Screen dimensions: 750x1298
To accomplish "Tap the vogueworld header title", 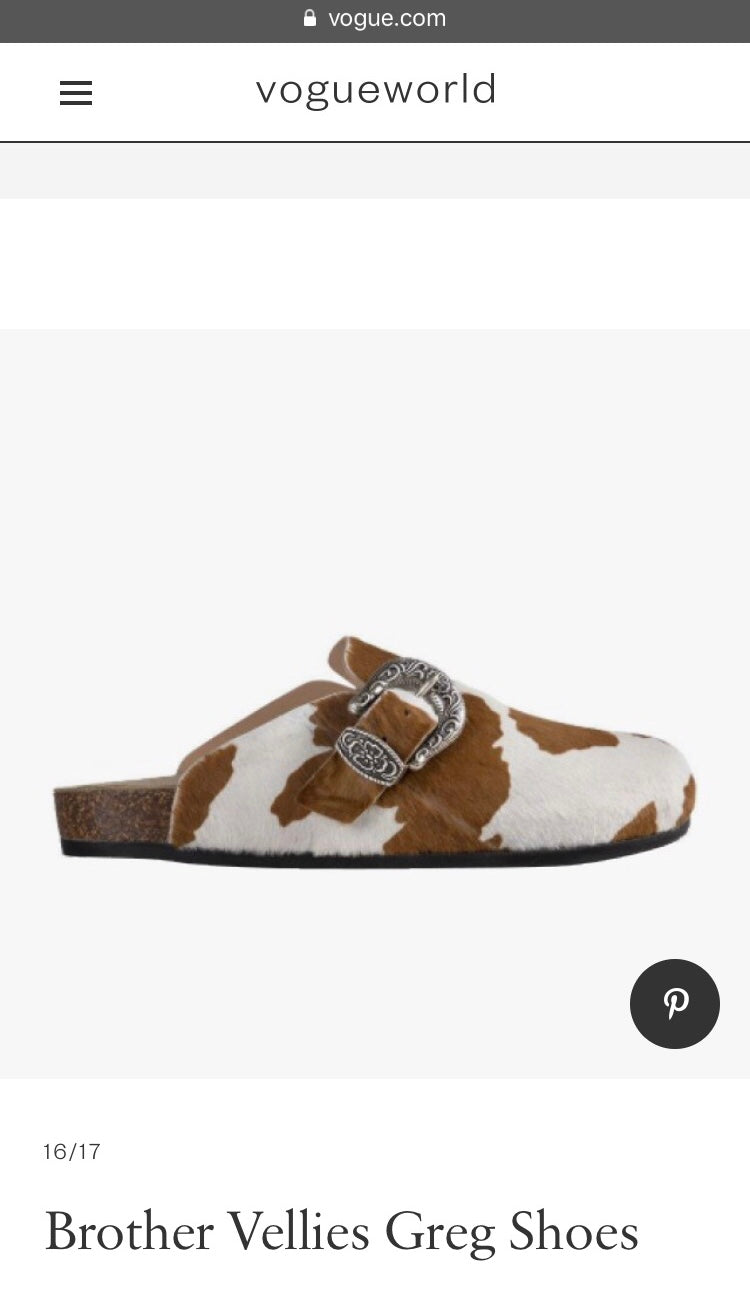I will coord(376,91).
